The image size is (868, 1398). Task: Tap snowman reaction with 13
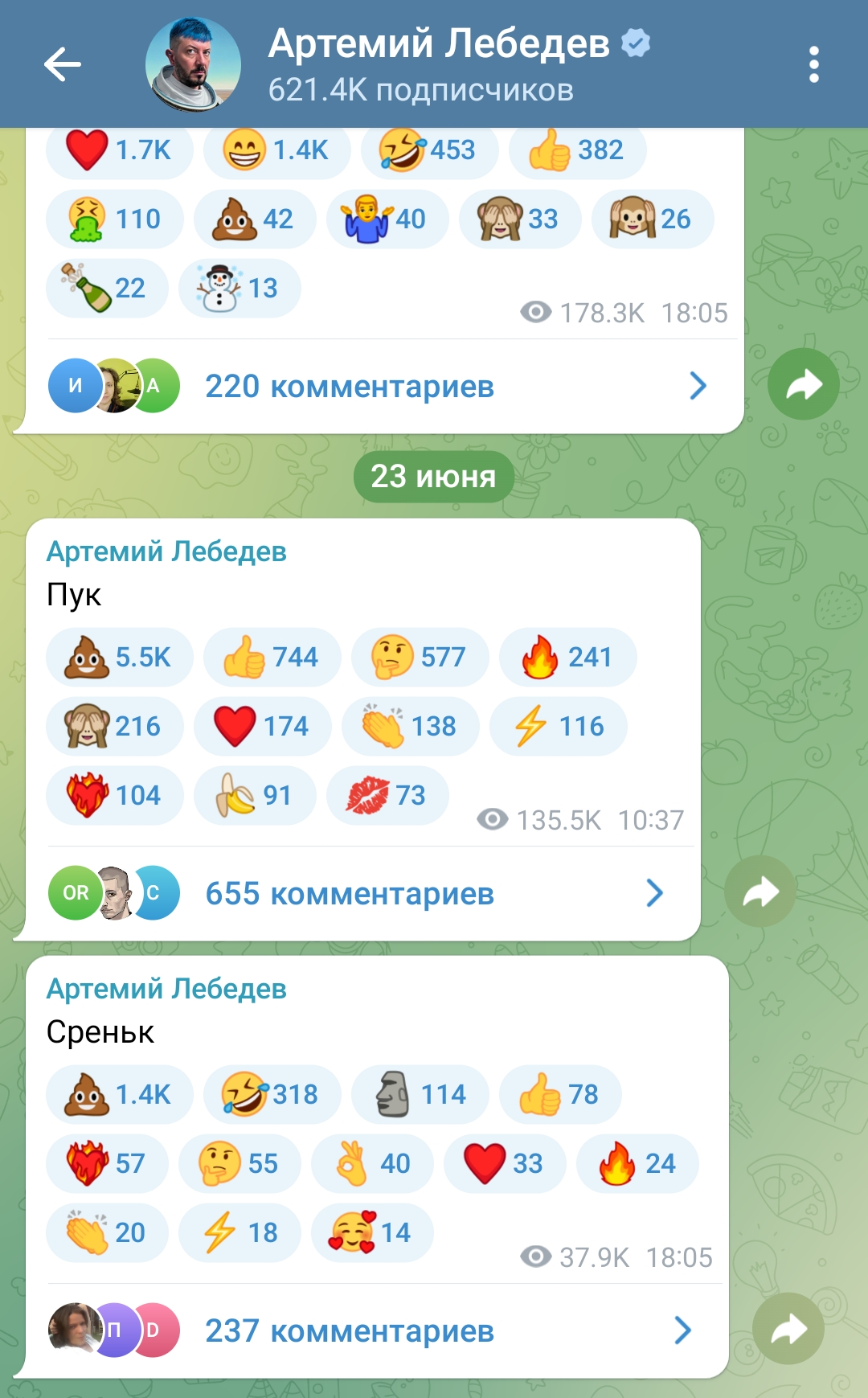[240, 288]
